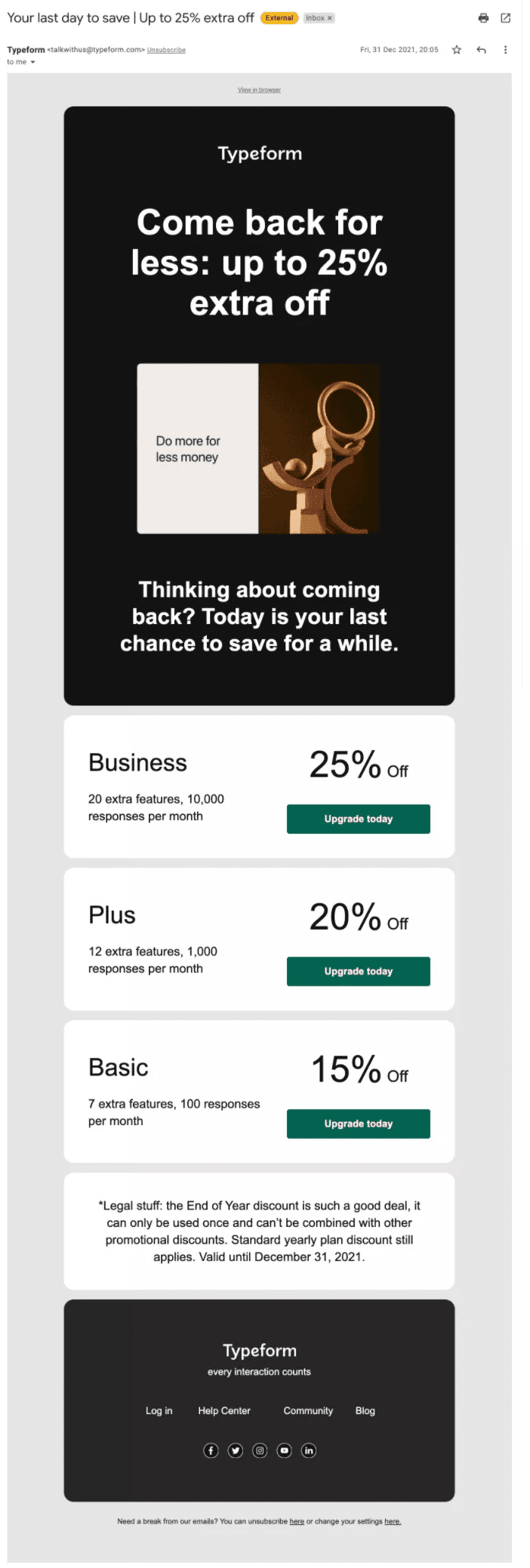Image resolution: width=530 pixels, height=1568 pixels.
Task: Expand recipient details next to 'to me'
Action: click(32, 63)
